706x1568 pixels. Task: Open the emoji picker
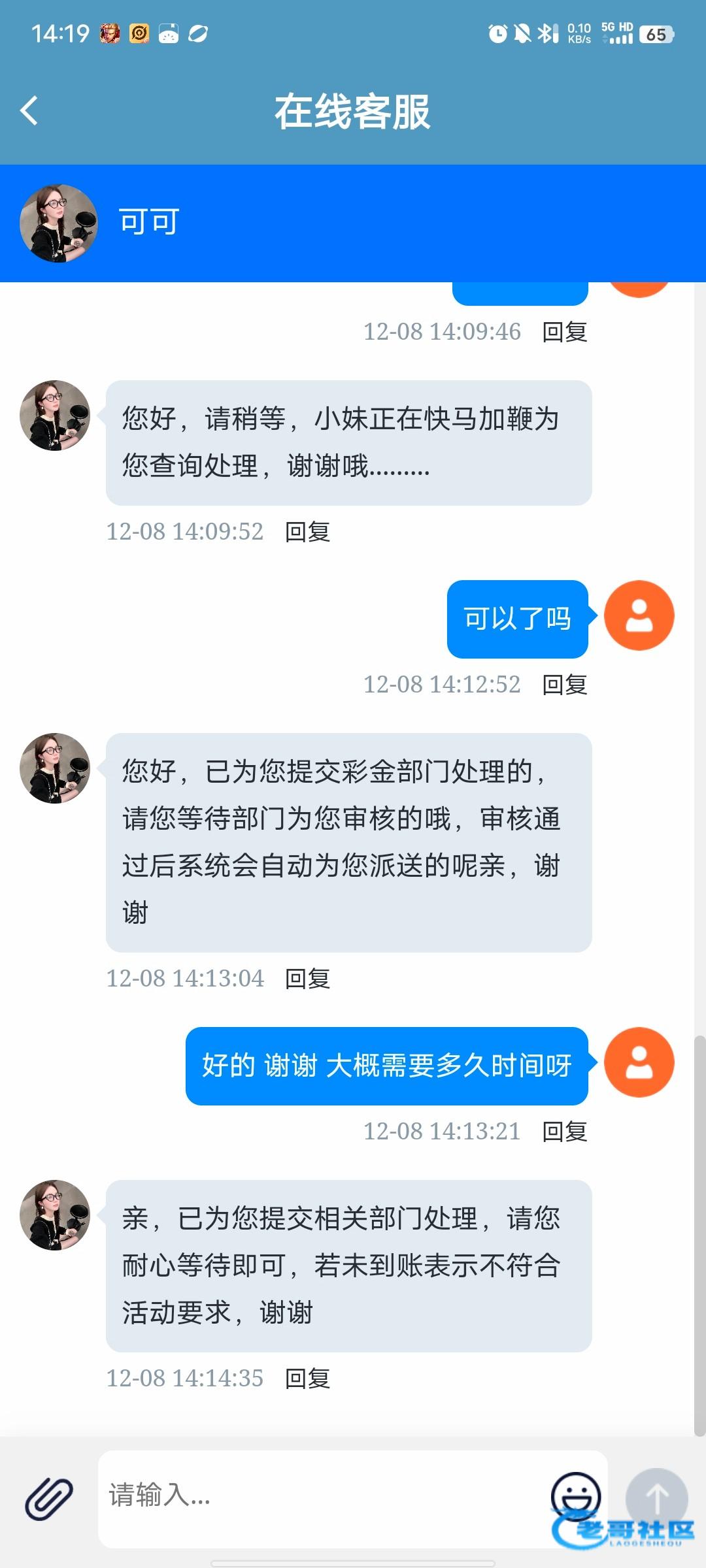click(x=575, y=1495)
